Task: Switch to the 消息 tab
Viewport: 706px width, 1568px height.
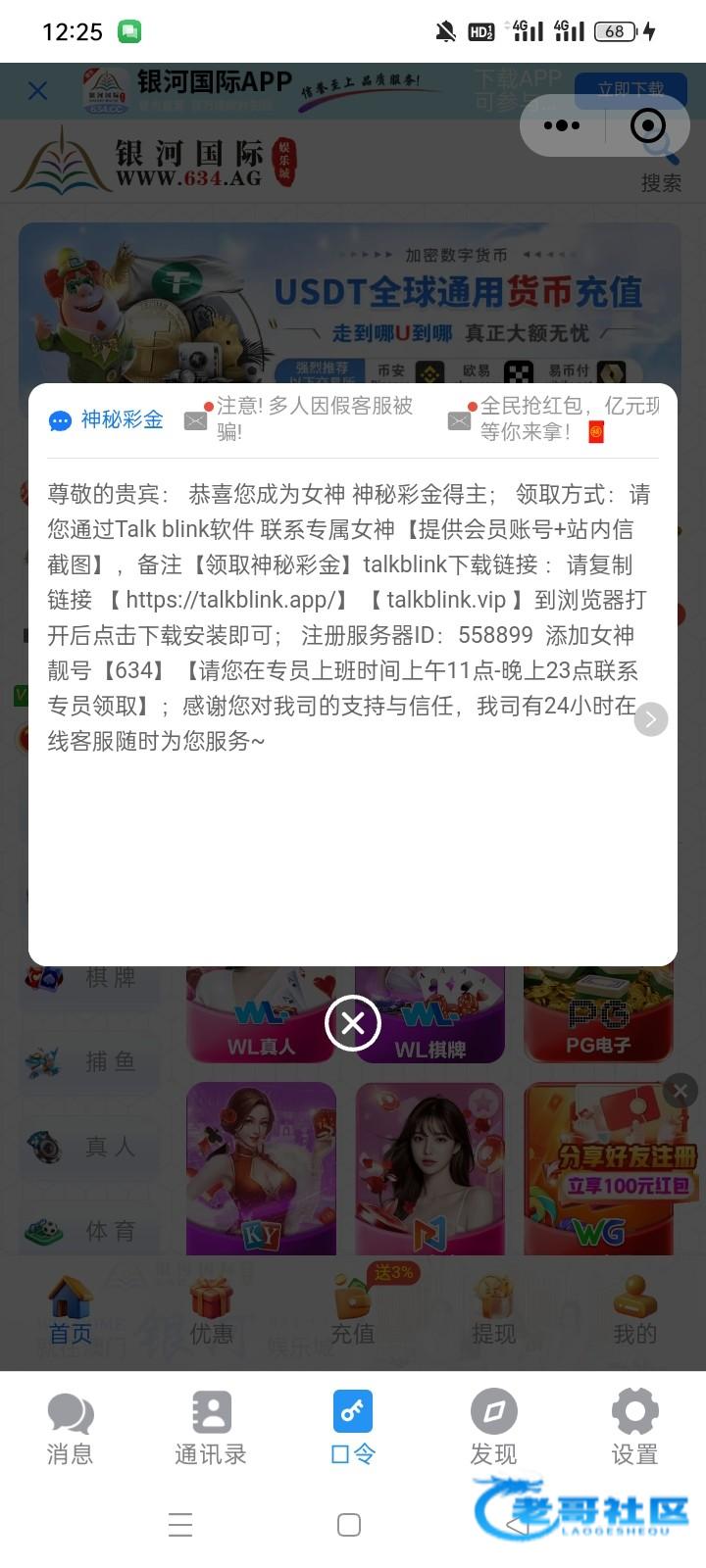Action: pyautogui.click(x=71, y=1428)
